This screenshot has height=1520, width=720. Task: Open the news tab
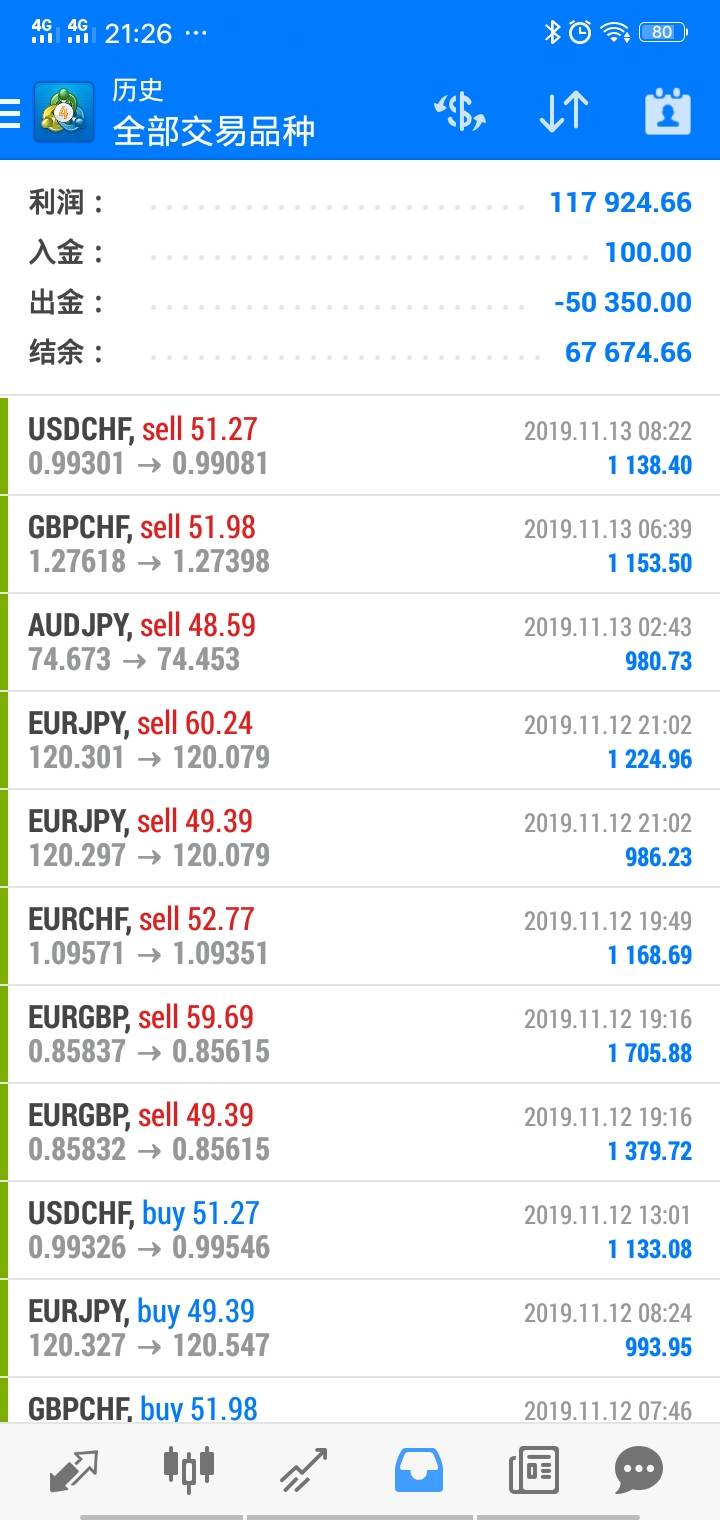[x=533, y=1470]
